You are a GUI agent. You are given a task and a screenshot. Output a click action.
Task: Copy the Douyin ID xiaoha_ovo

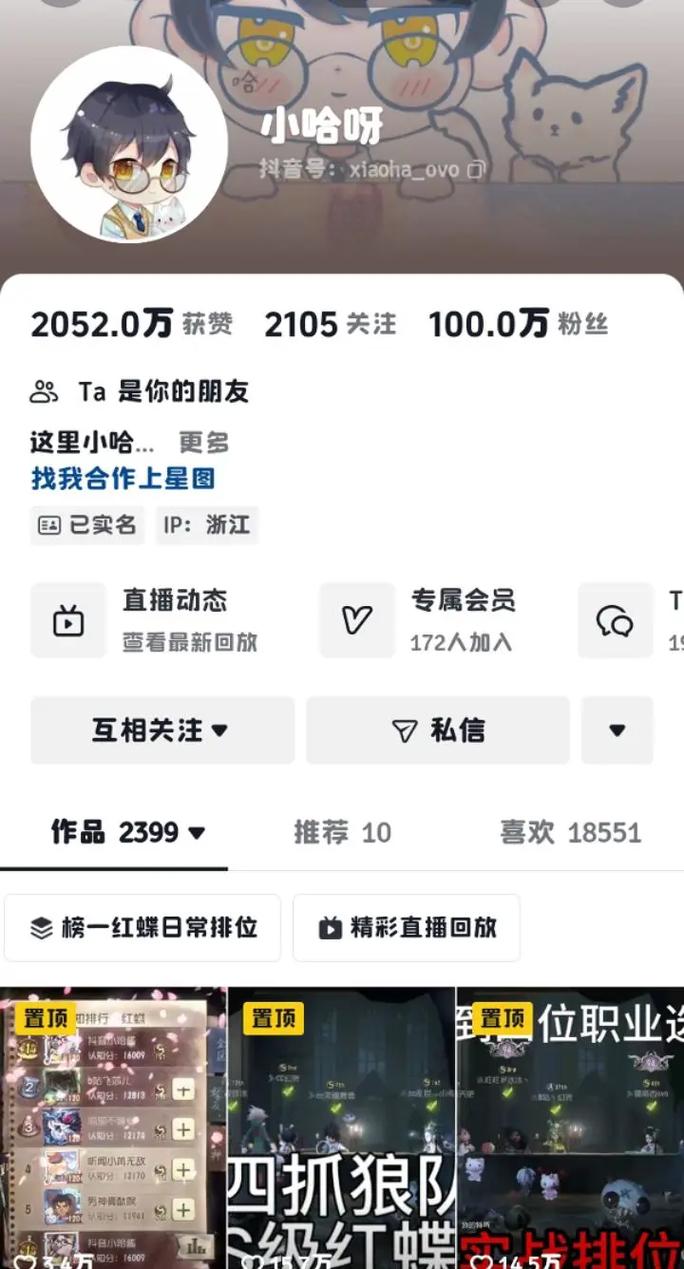476,170
